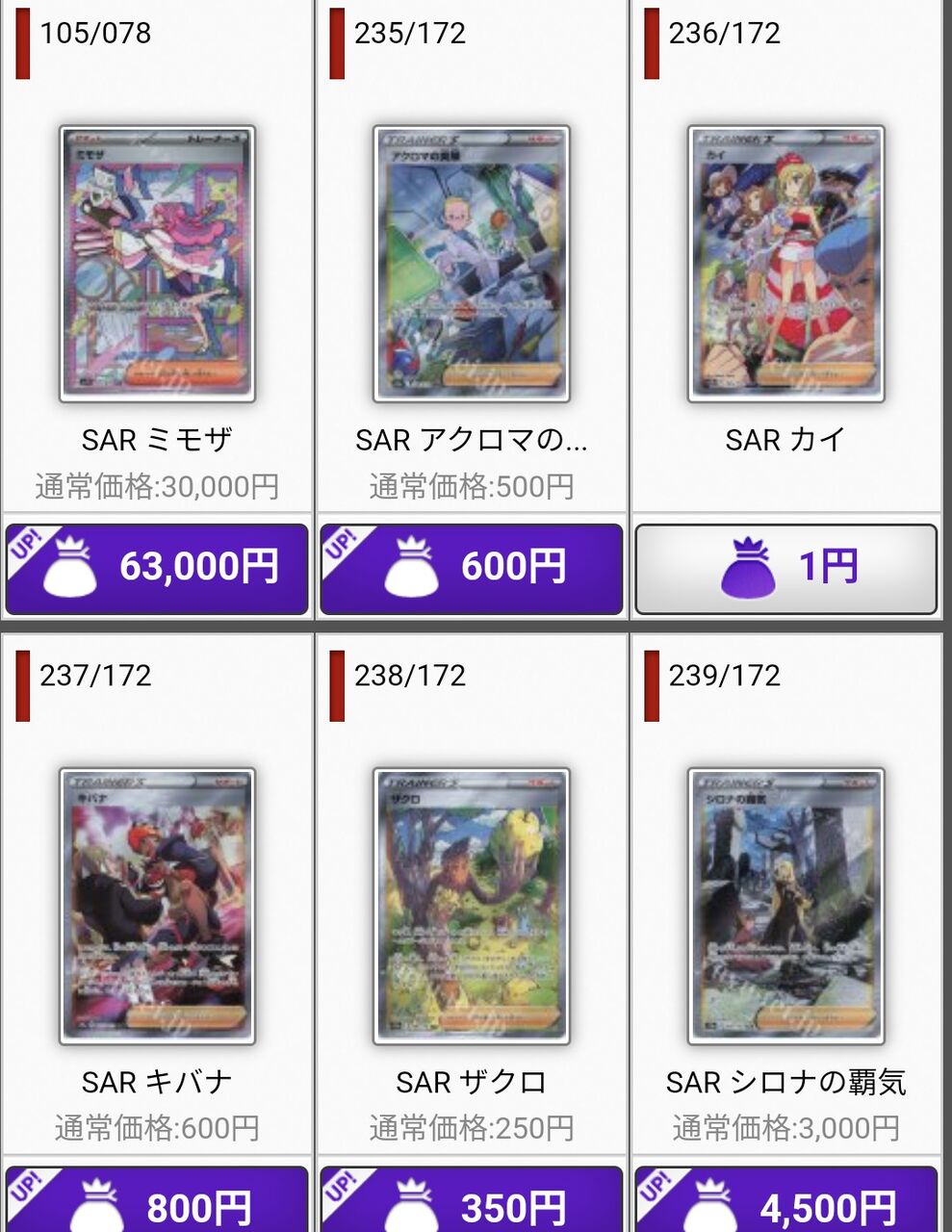This screenshot has width=952, height=1232.
Task: View the SAR キバナ card image
Action: pyautogui.click(x=157, y=905)
